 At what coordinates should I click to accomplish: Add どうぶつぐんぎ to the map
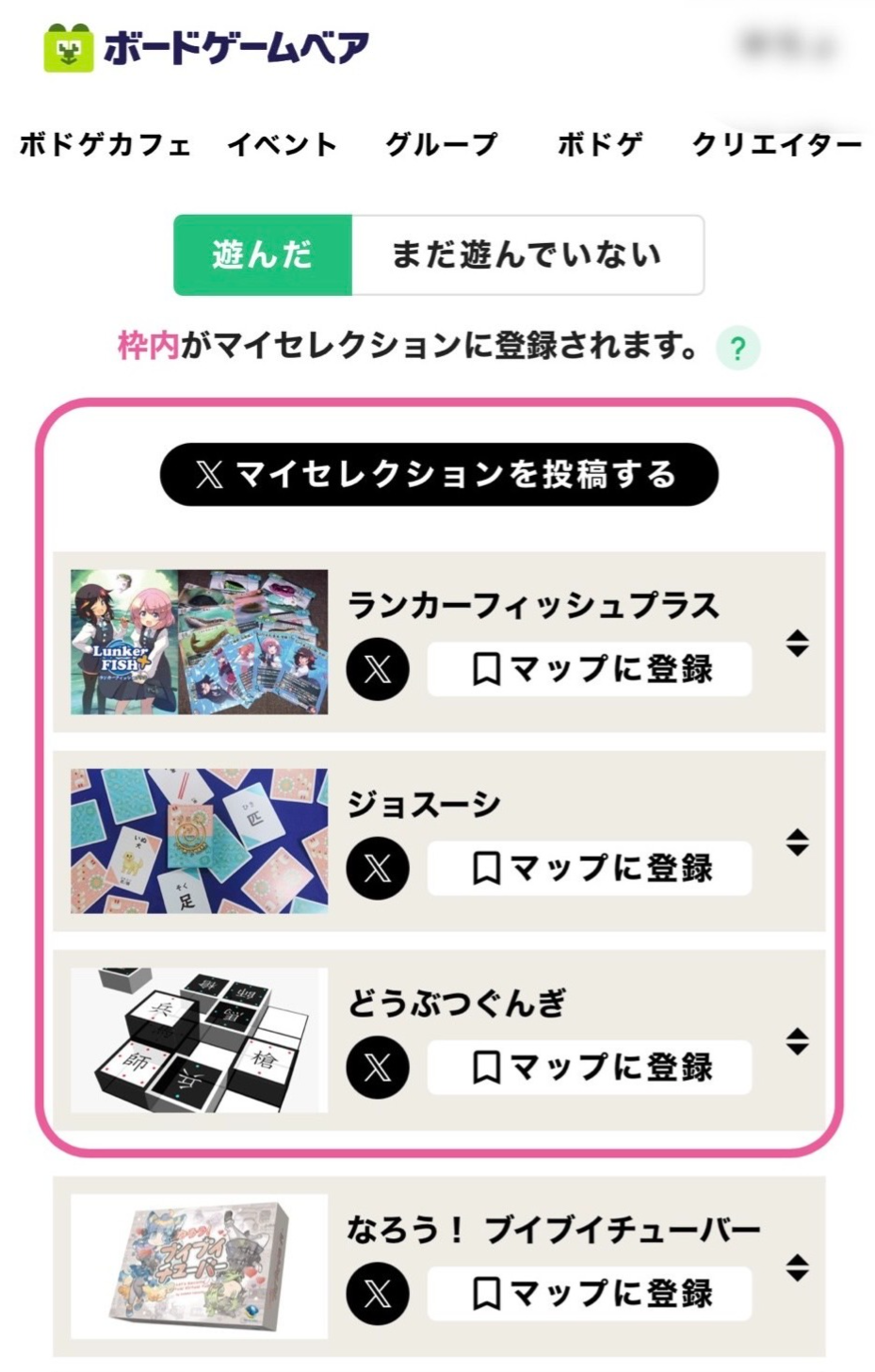590,1067
